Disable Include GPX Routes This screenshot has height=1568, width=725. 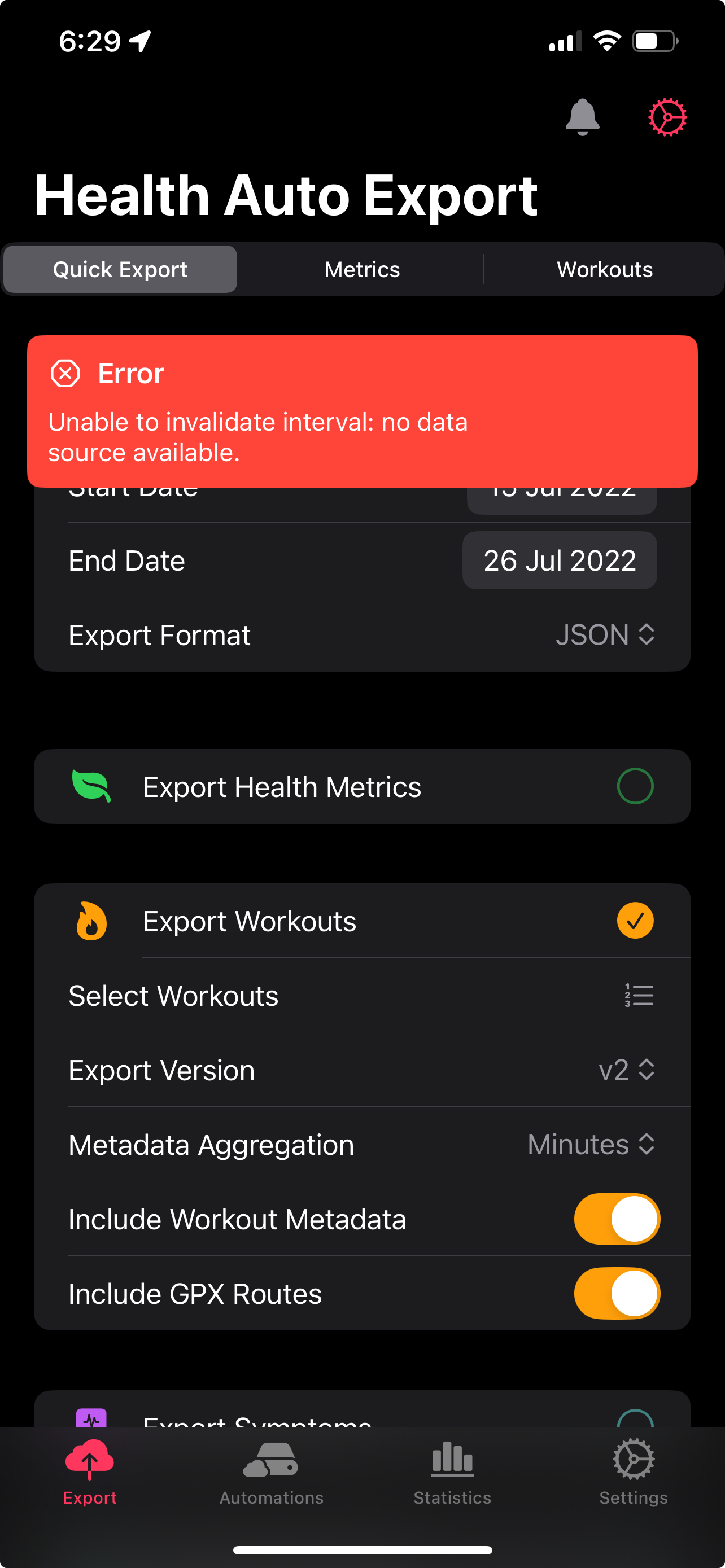(617, 1294)
